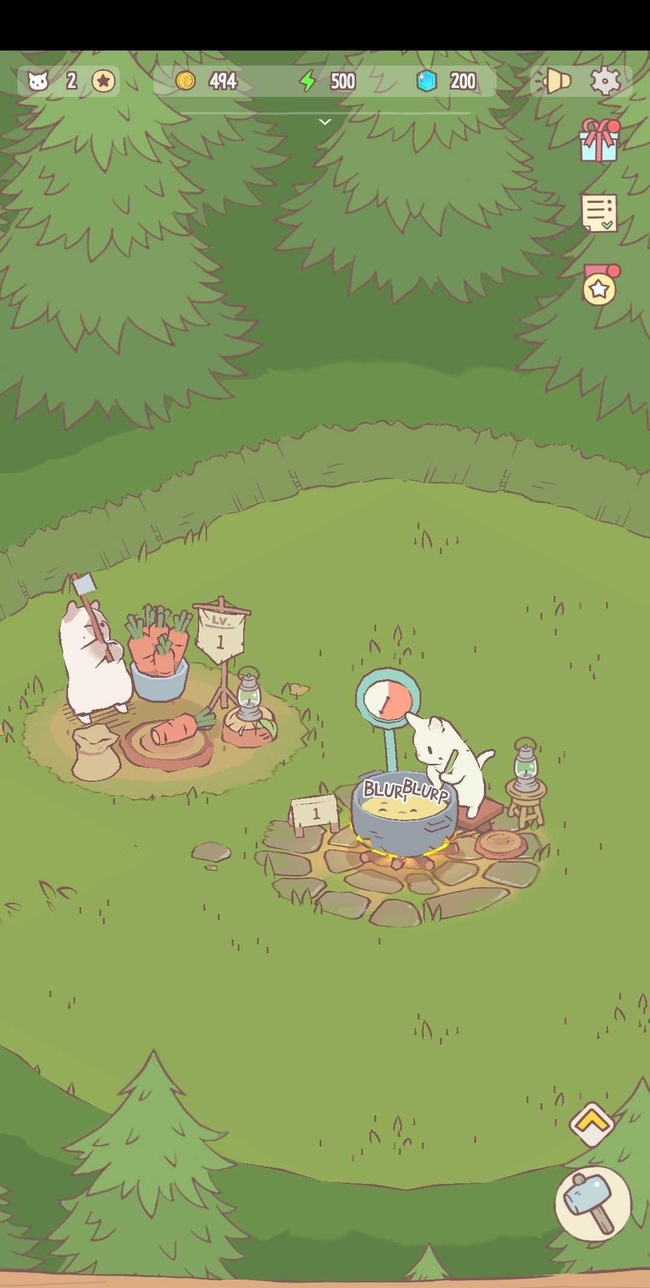This screenshot has width=650, height=1288.
Task: Open the settings gear
Action: point(605,81)
